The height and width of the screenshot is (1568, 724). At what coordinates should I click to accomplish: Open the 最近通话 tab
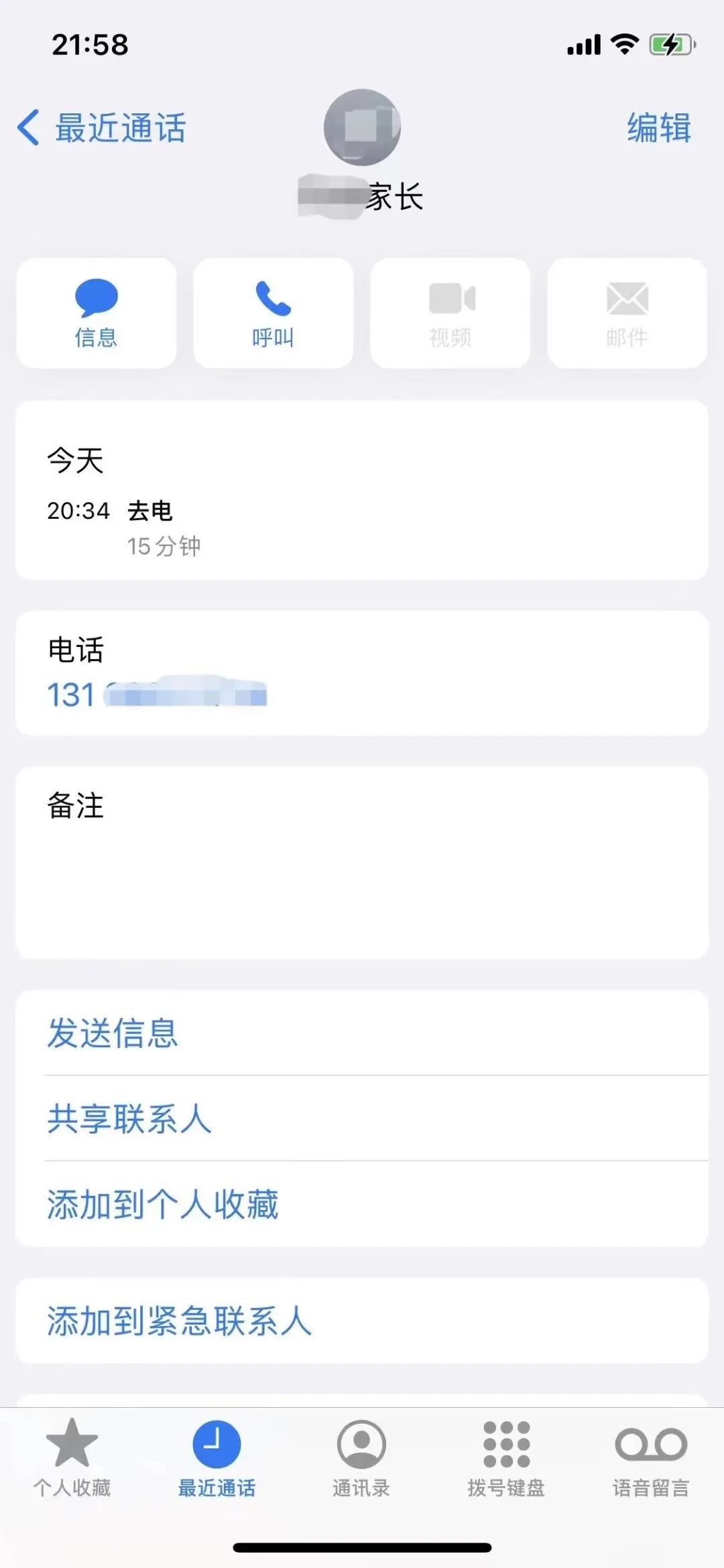click(x=217, y=1457)
